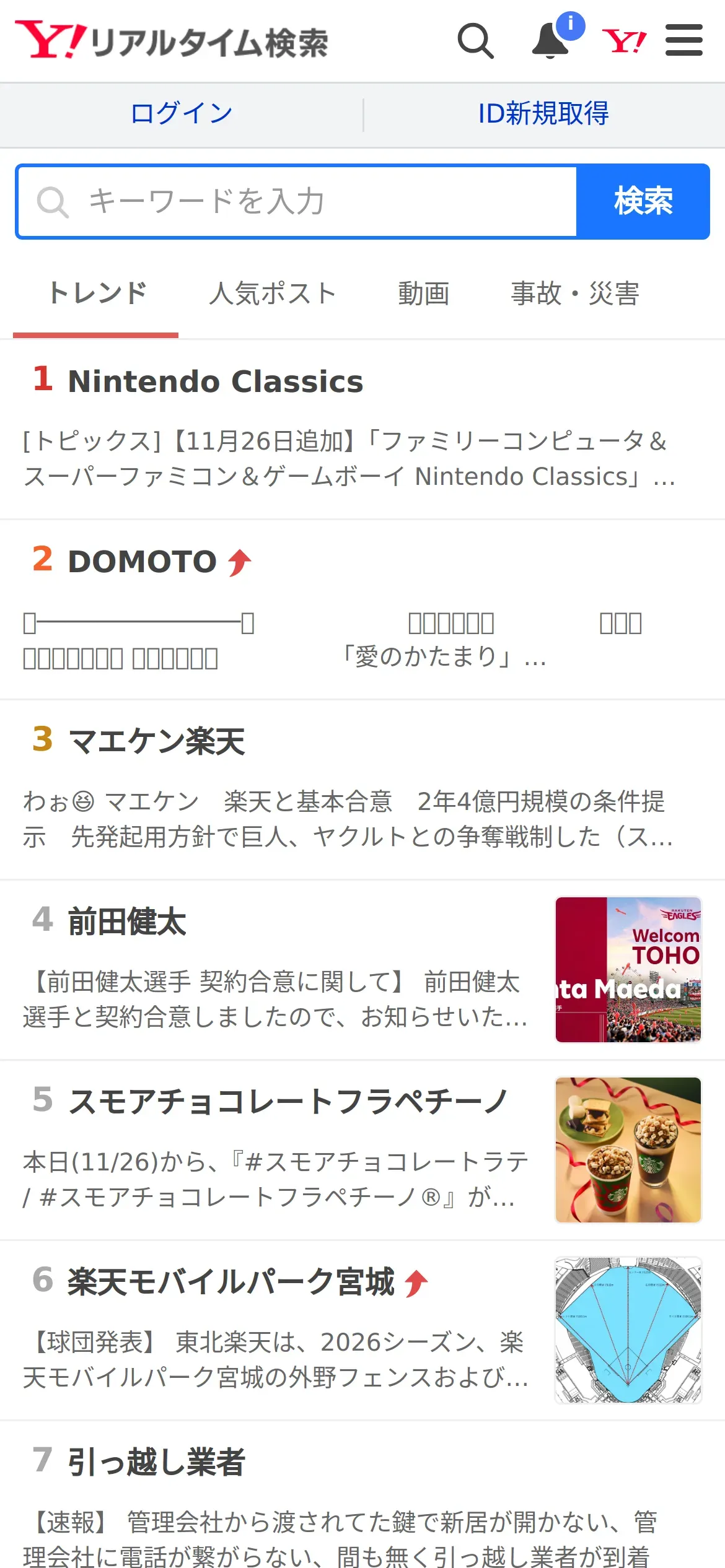
Task: Tap the blue 検索 button
Action: click(x=643, y=201)
